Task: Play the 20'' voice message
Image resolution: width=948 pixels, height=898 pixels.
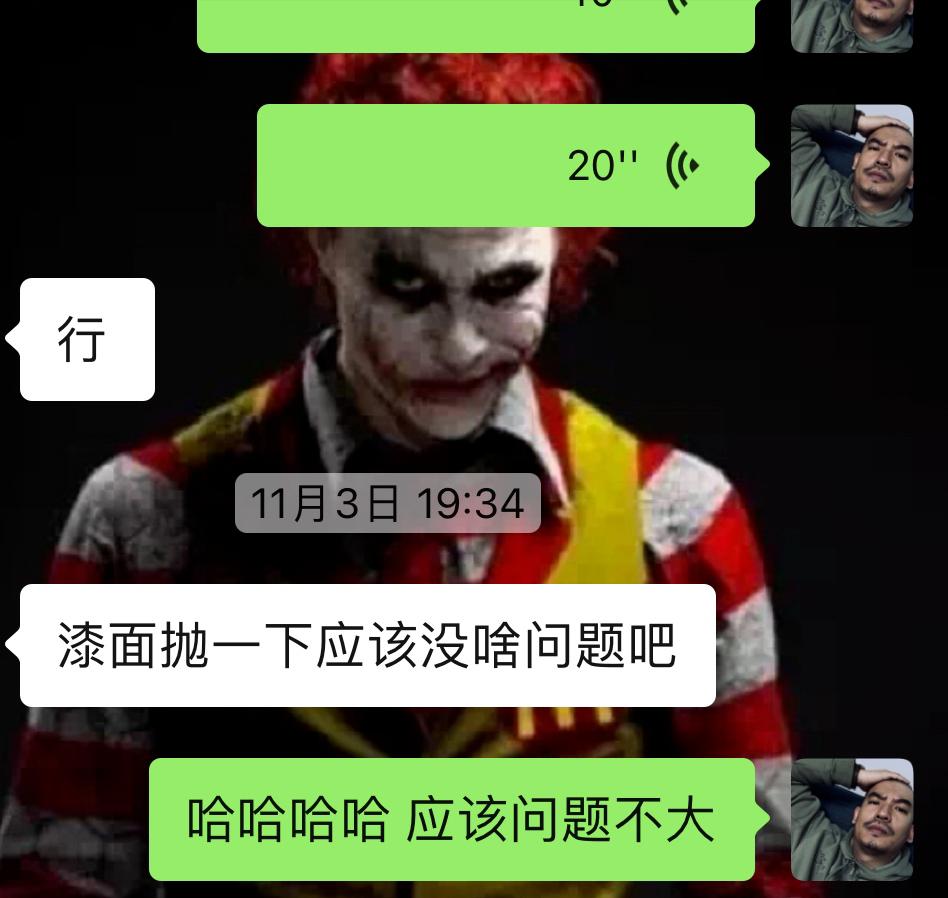Action: point(506,165)
